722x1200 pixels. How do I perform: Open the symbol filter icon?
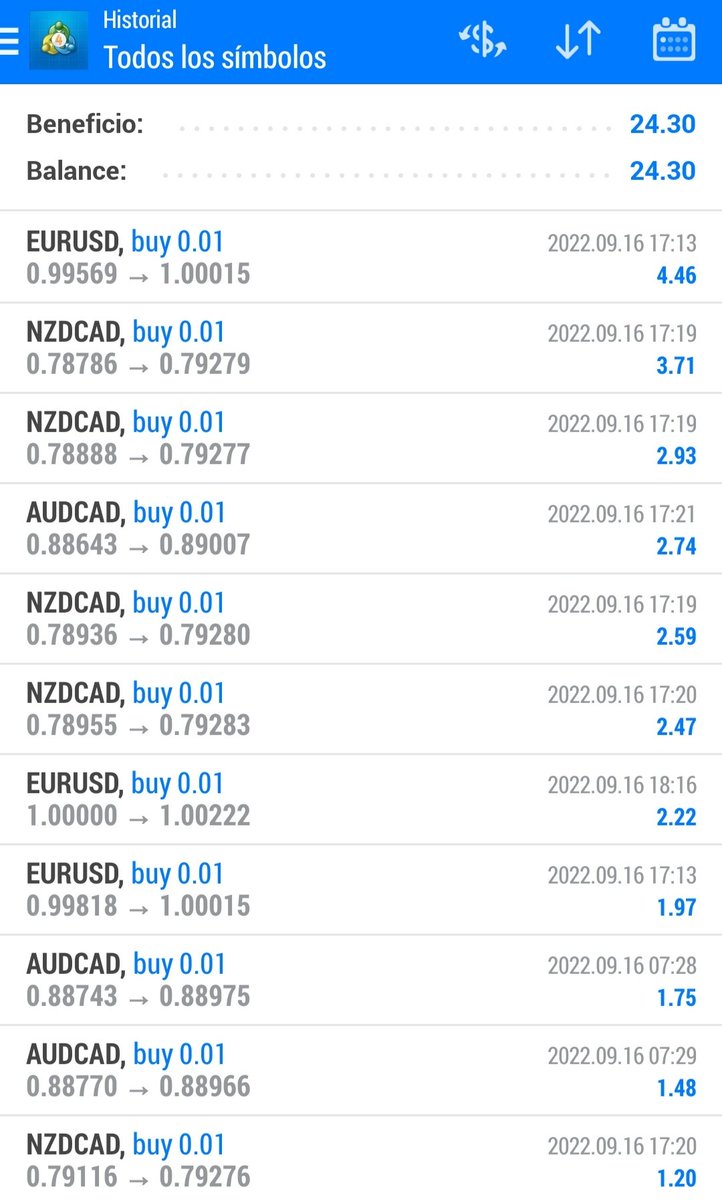[482, 41]
